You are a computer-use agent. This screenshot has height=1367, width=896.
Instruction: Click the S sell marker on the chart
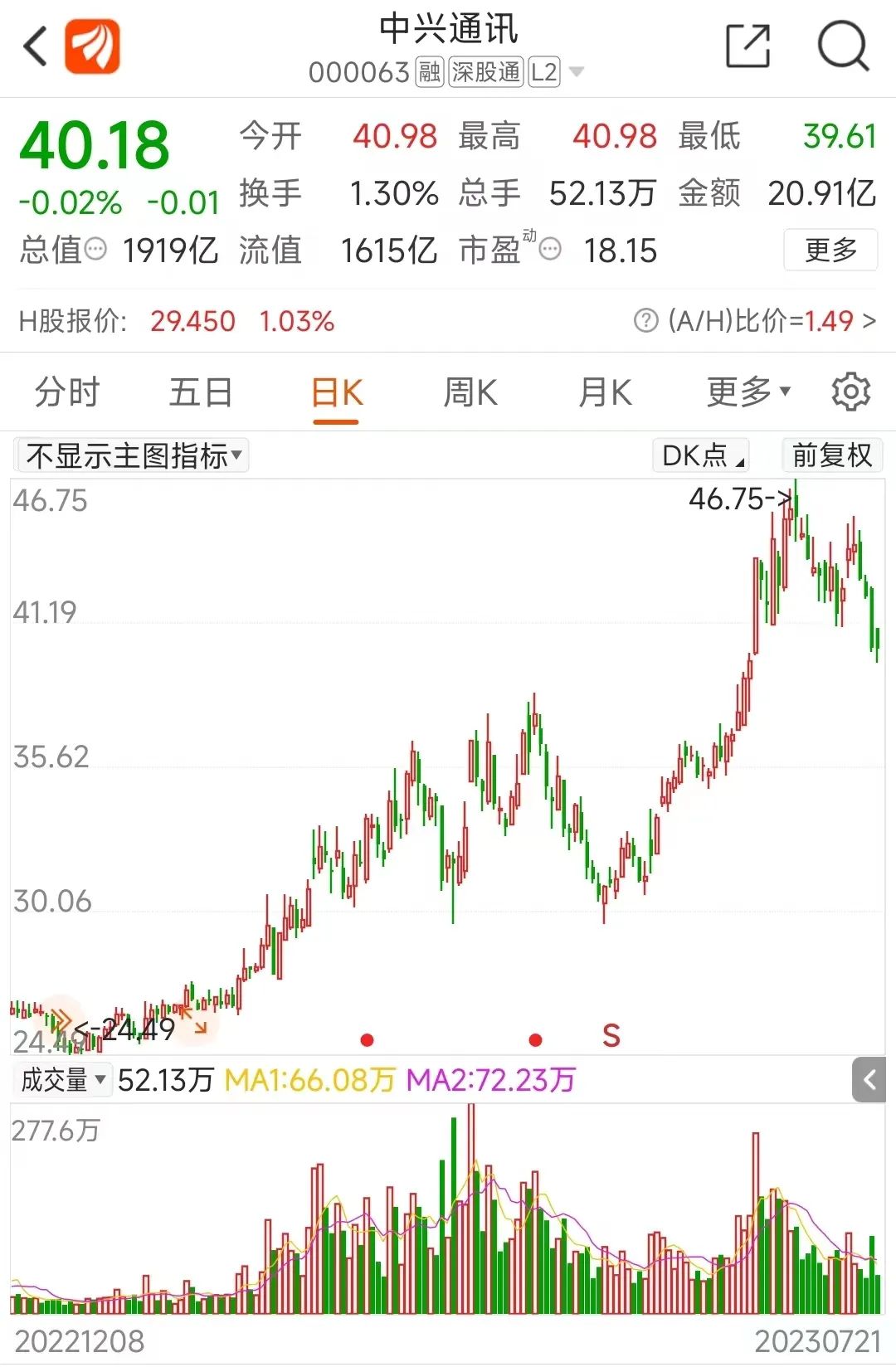[611, 1036]
